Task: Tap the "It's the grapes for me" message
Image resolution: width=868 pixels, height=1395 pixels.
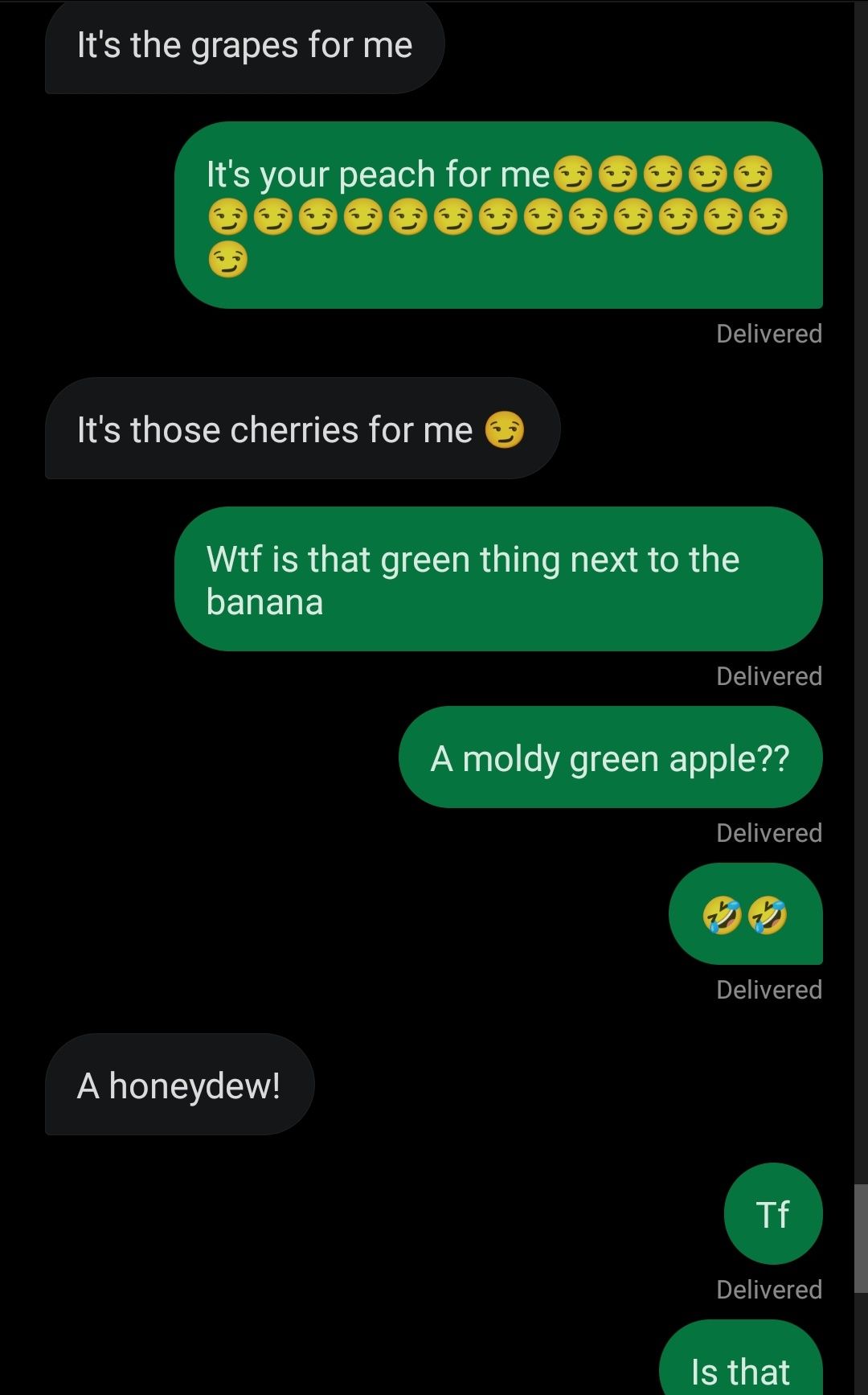Action: [244, 46]
